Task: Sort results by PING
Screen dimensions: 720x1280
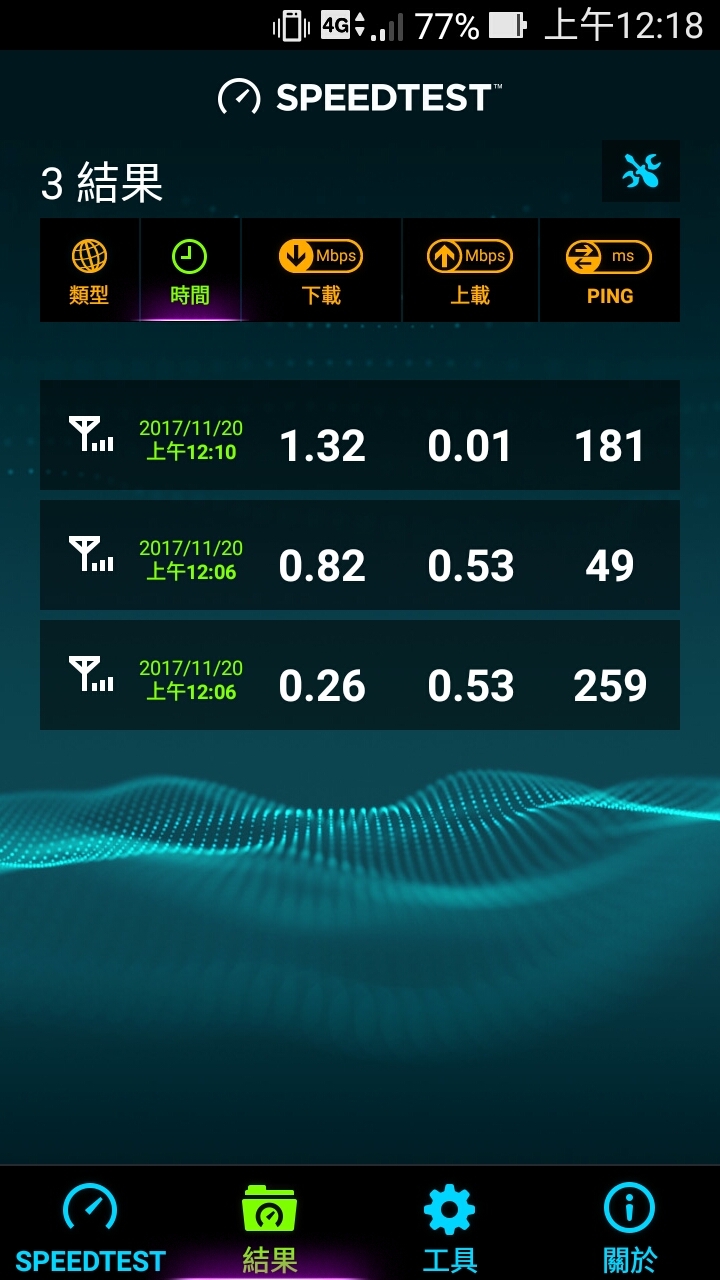Action: (610, 271)
